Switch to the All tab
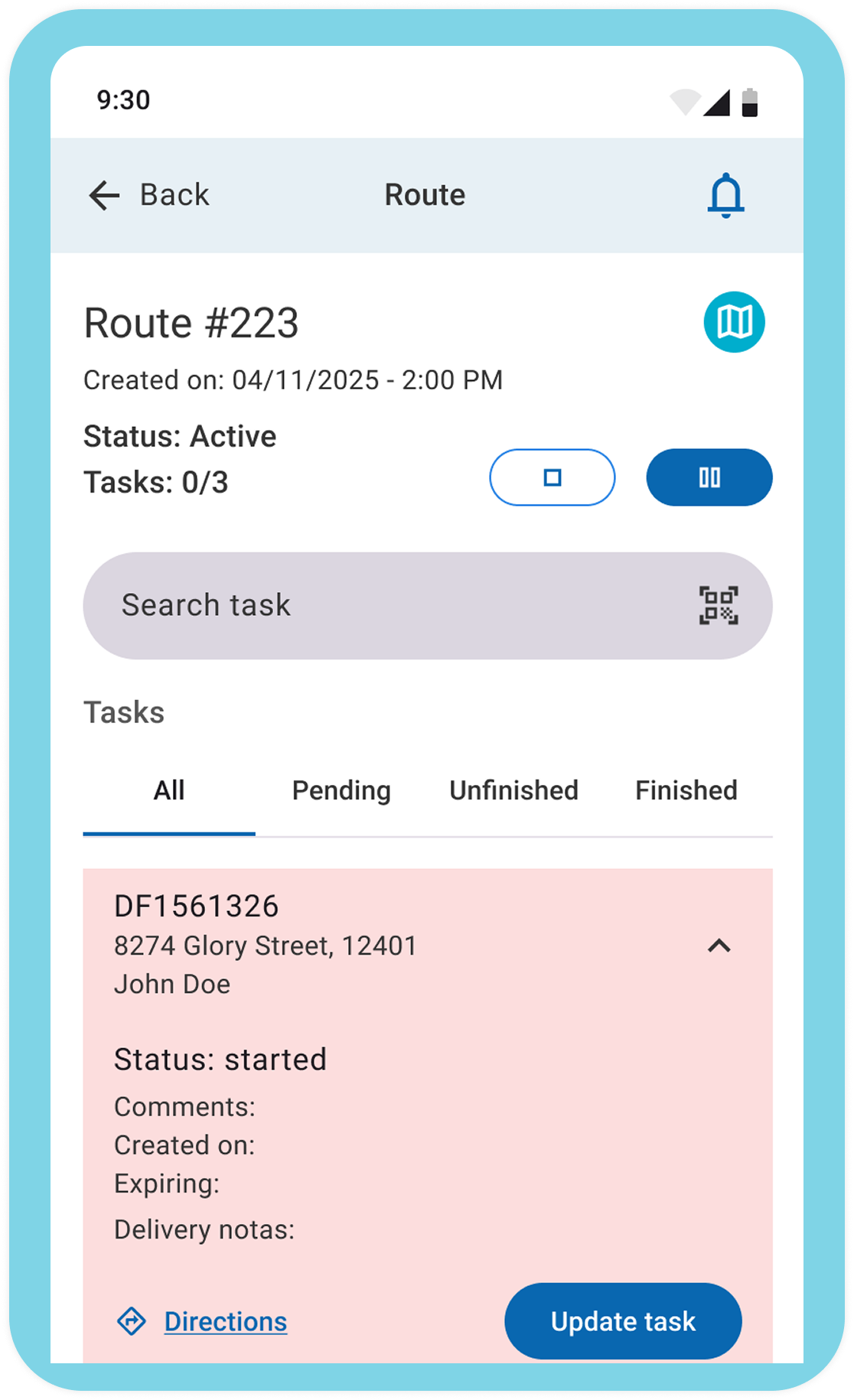Image resolution: width=854 pixels, height=1400 pixels. click(x=169, y=790)
